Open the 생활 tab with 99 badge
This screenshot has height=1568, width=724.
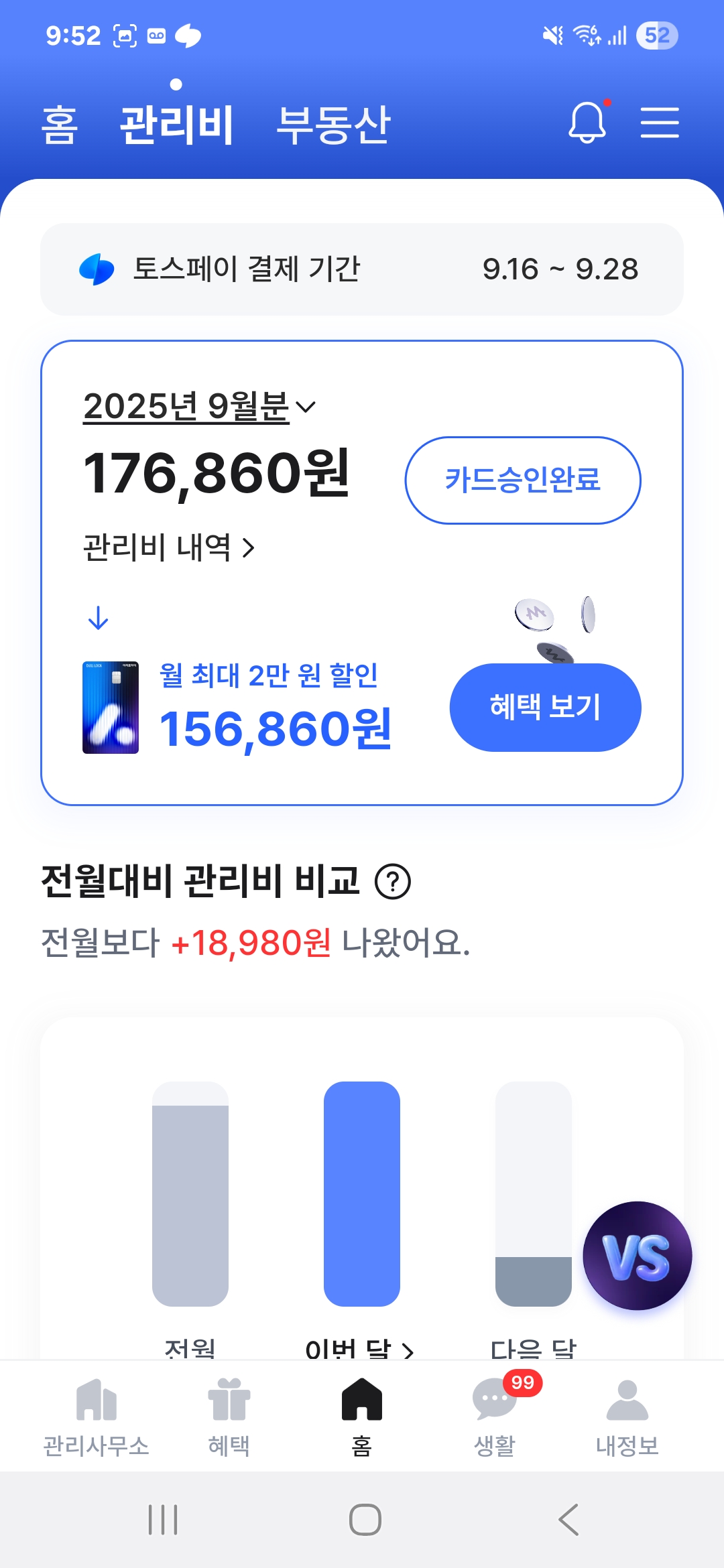pyautogui.click(x=495, y=1415)
